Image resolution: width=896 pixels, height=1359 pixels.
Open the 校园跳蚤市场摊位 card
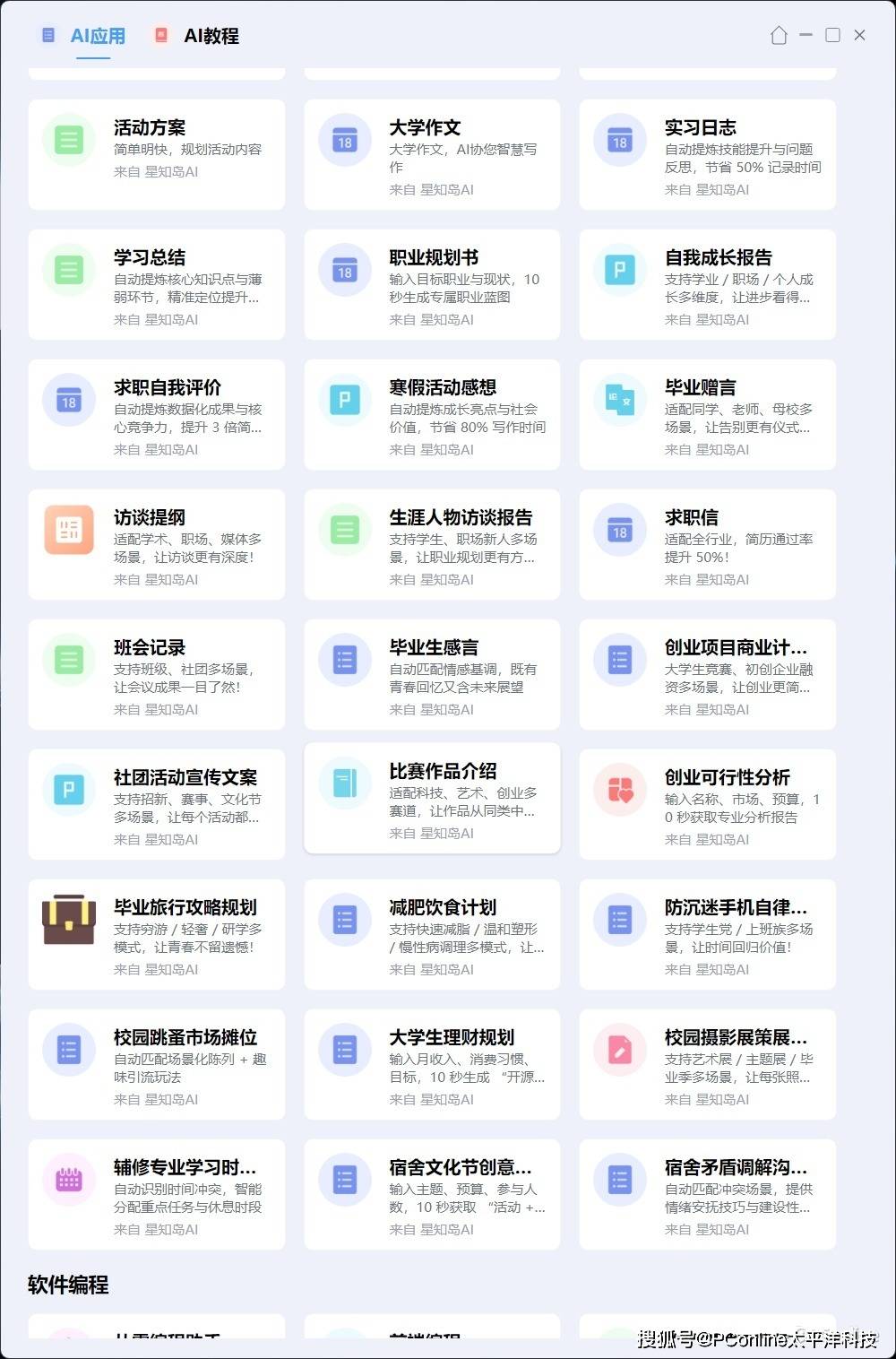coord(157,1064)
